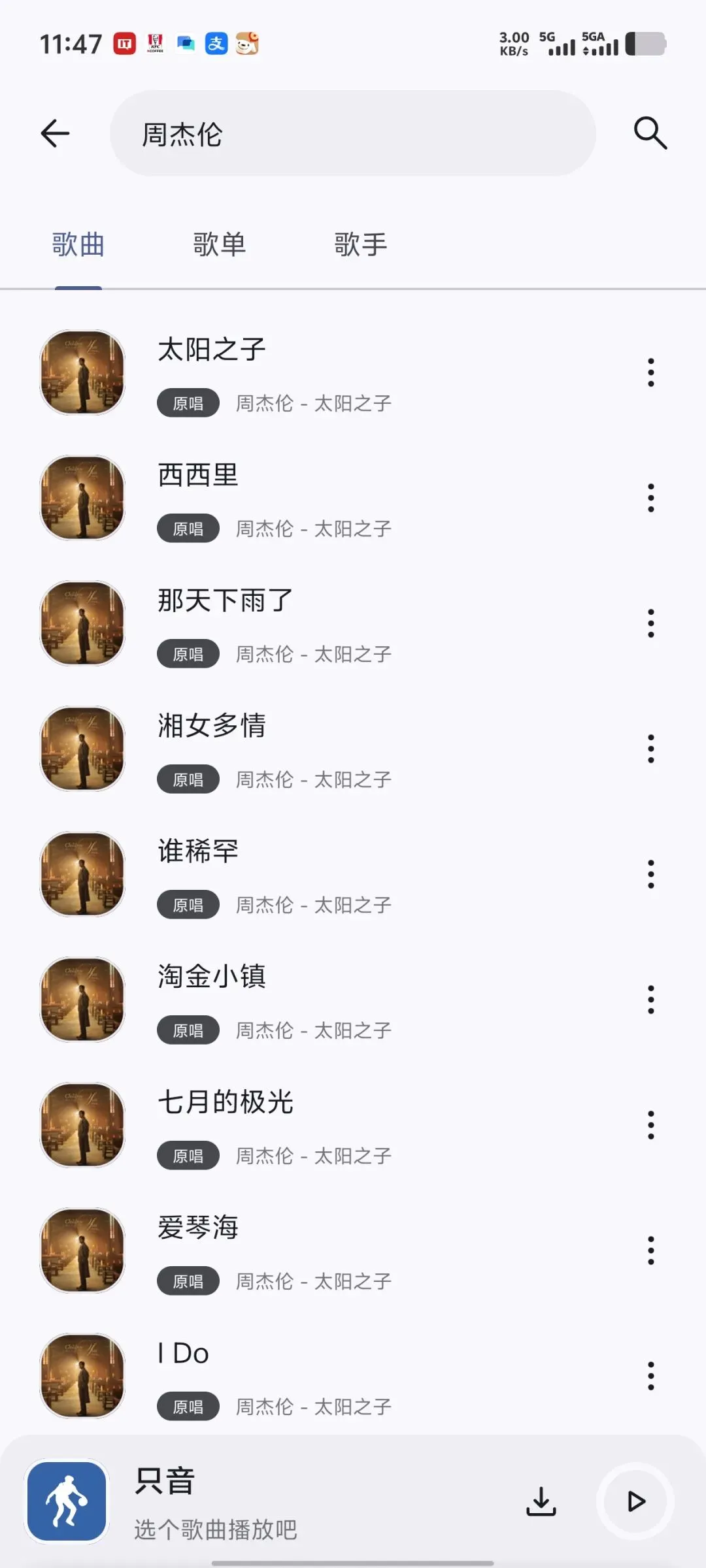This screenshot has width=706, height=1568.
Task: Open more options for 爱琴海
Action: 650,1250
